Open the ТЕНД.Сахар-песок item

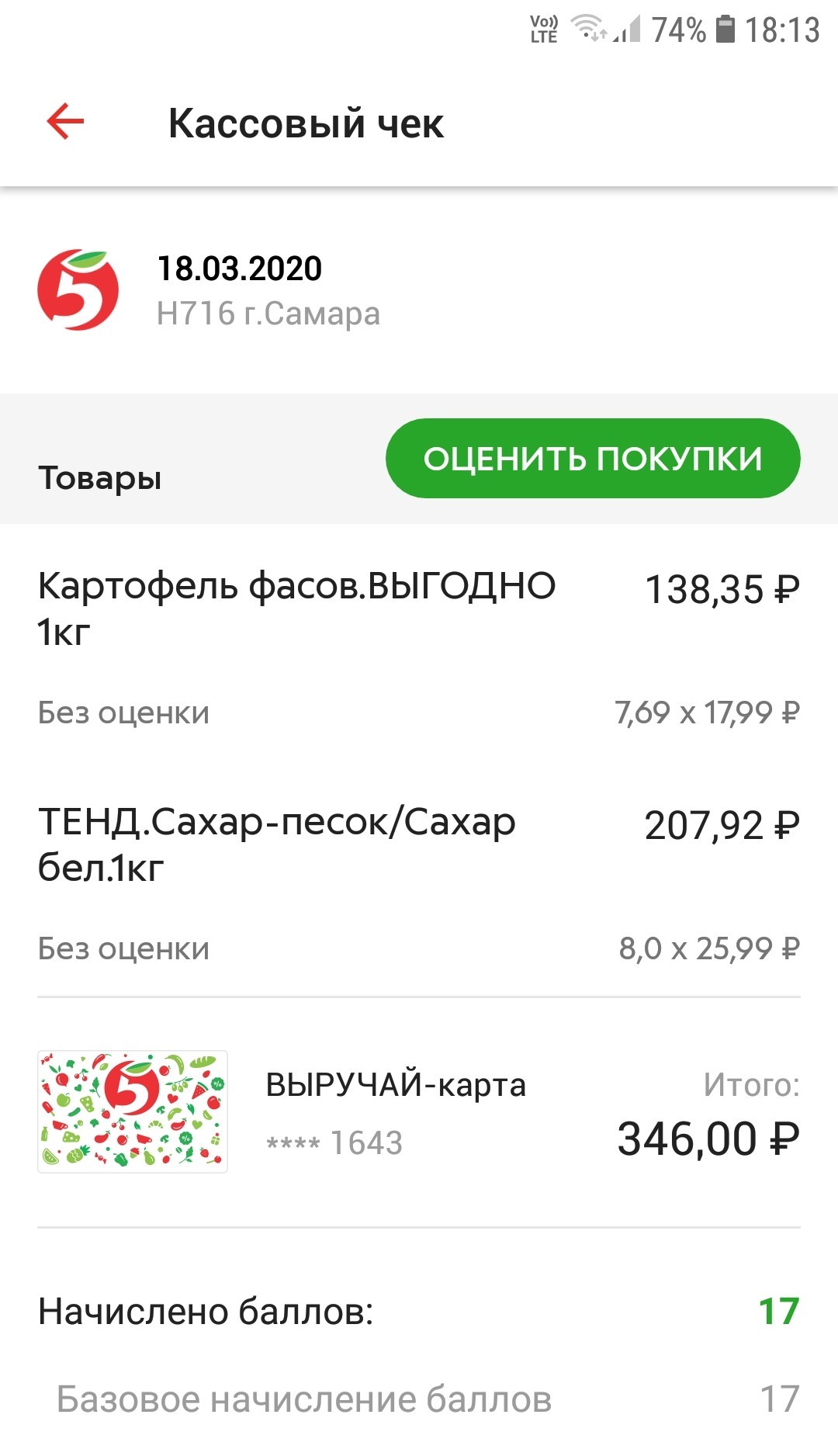pos(277,844)
